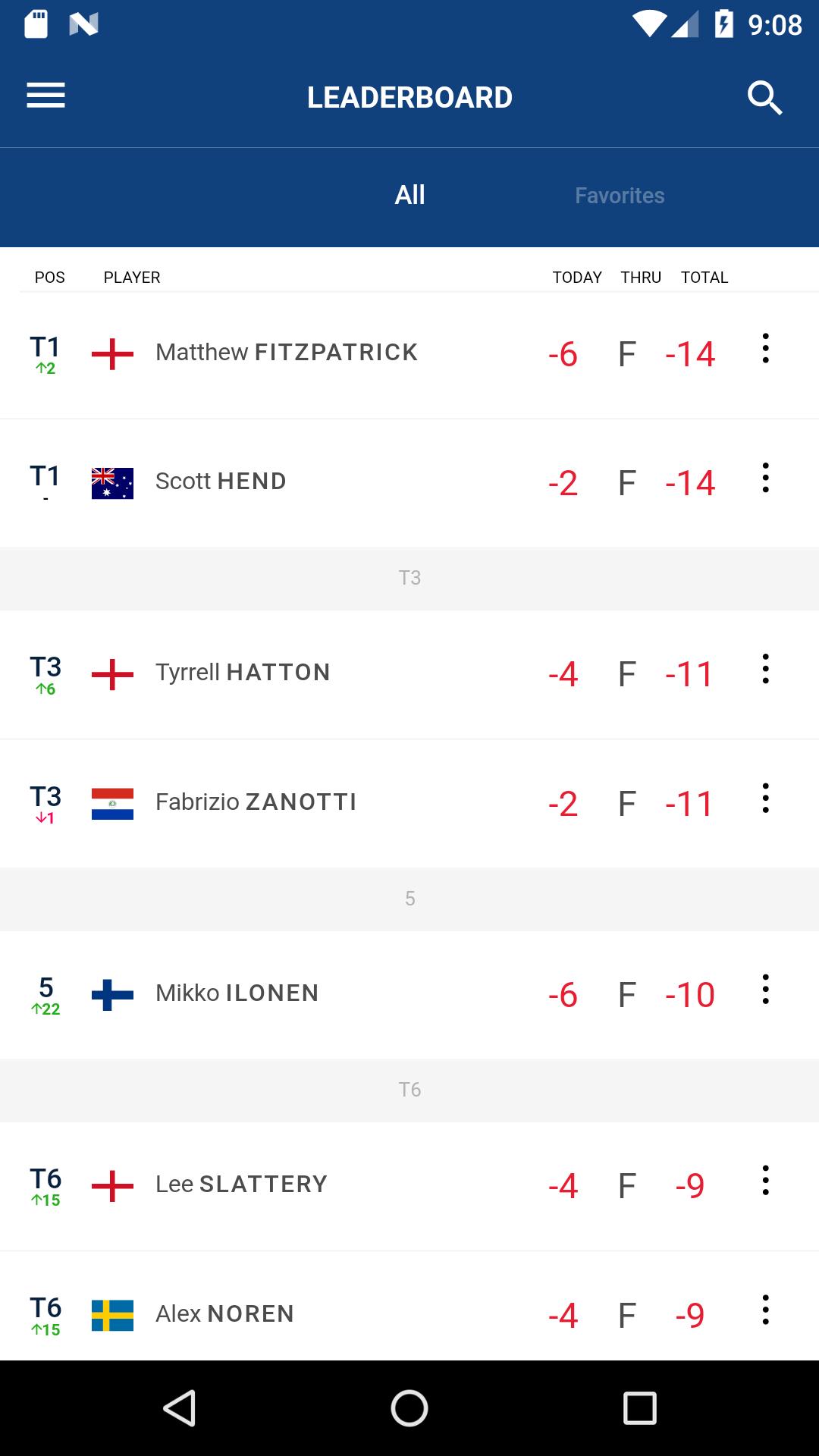Switch to the Favorites tab
The width and height of the screenshot is (819, 1456).
[620, 195]
